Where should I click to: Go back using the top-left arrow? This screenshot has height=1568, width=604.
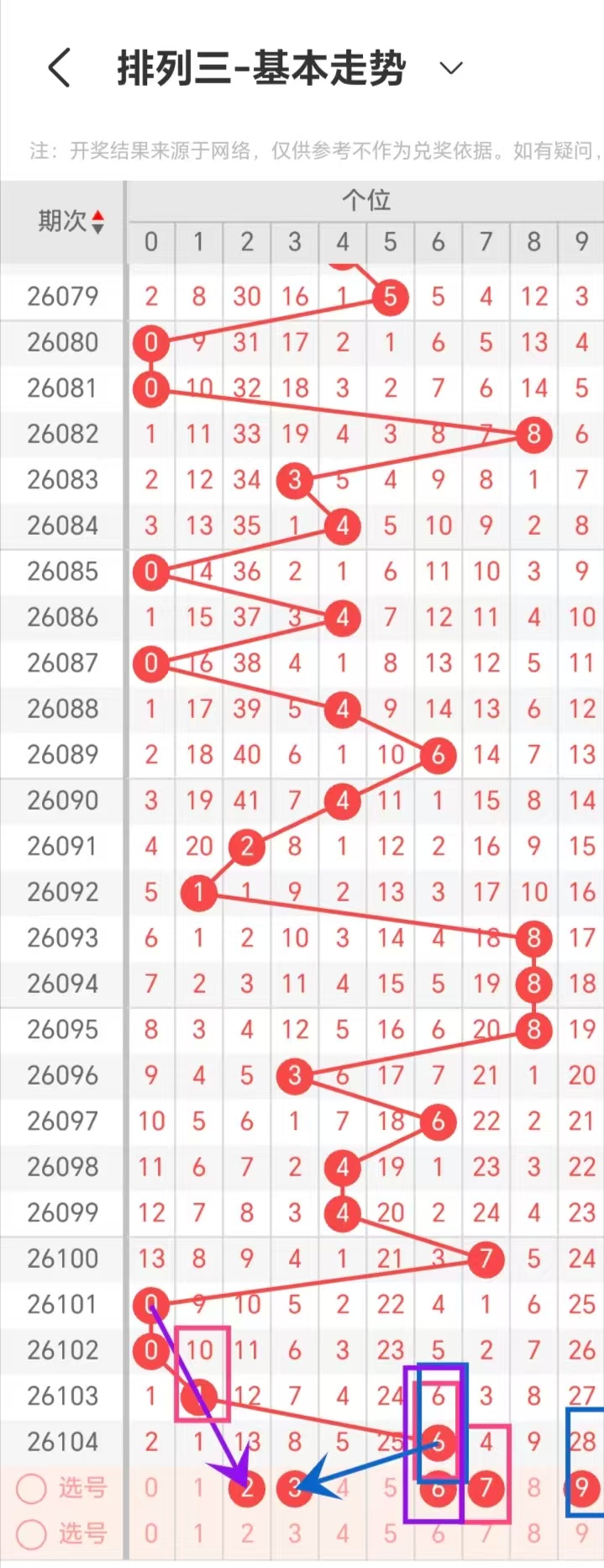click(x=59, y=67)
